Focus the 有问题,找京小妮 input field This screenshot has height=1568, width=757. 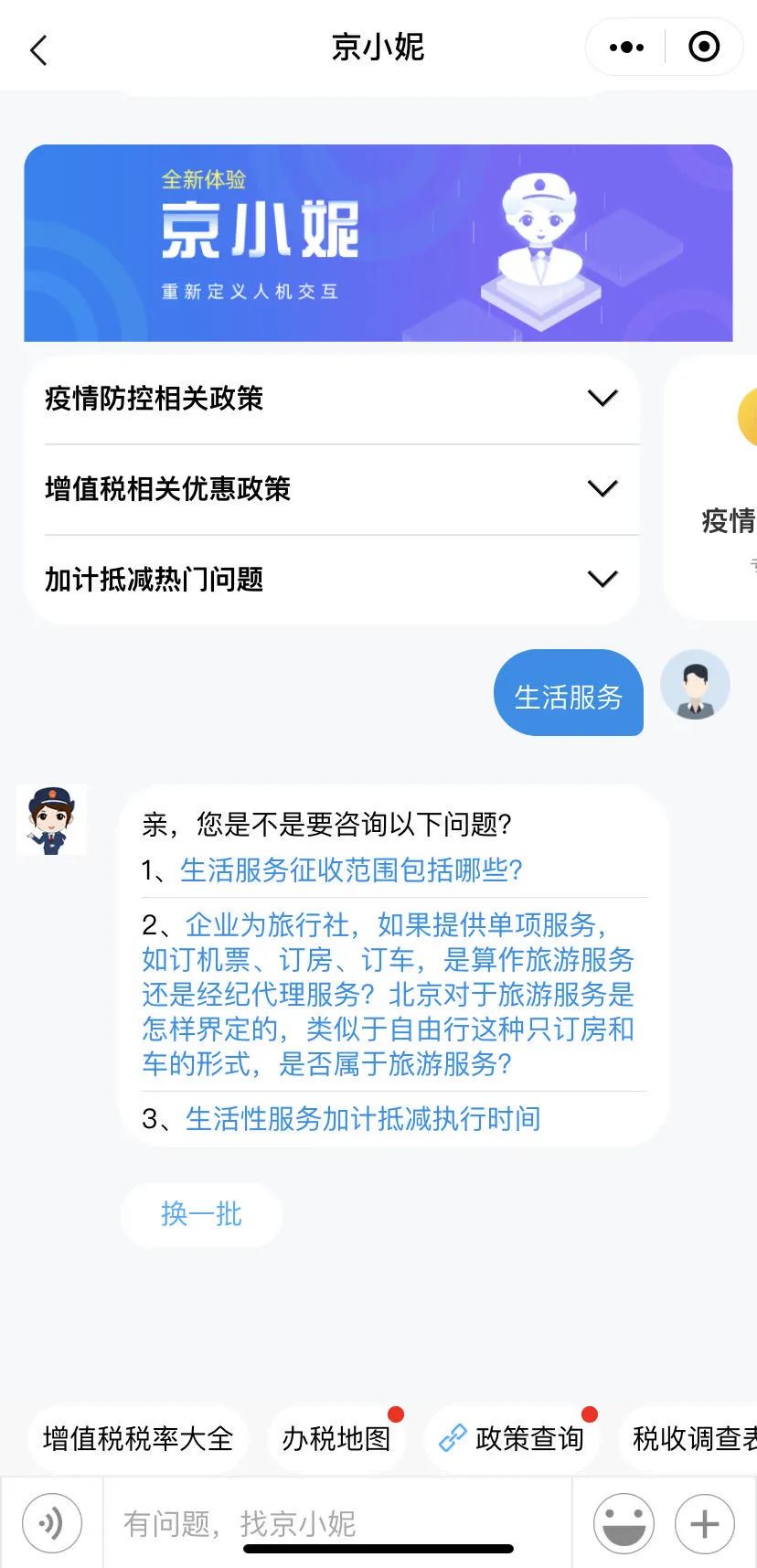click(x=338, y=1523)
